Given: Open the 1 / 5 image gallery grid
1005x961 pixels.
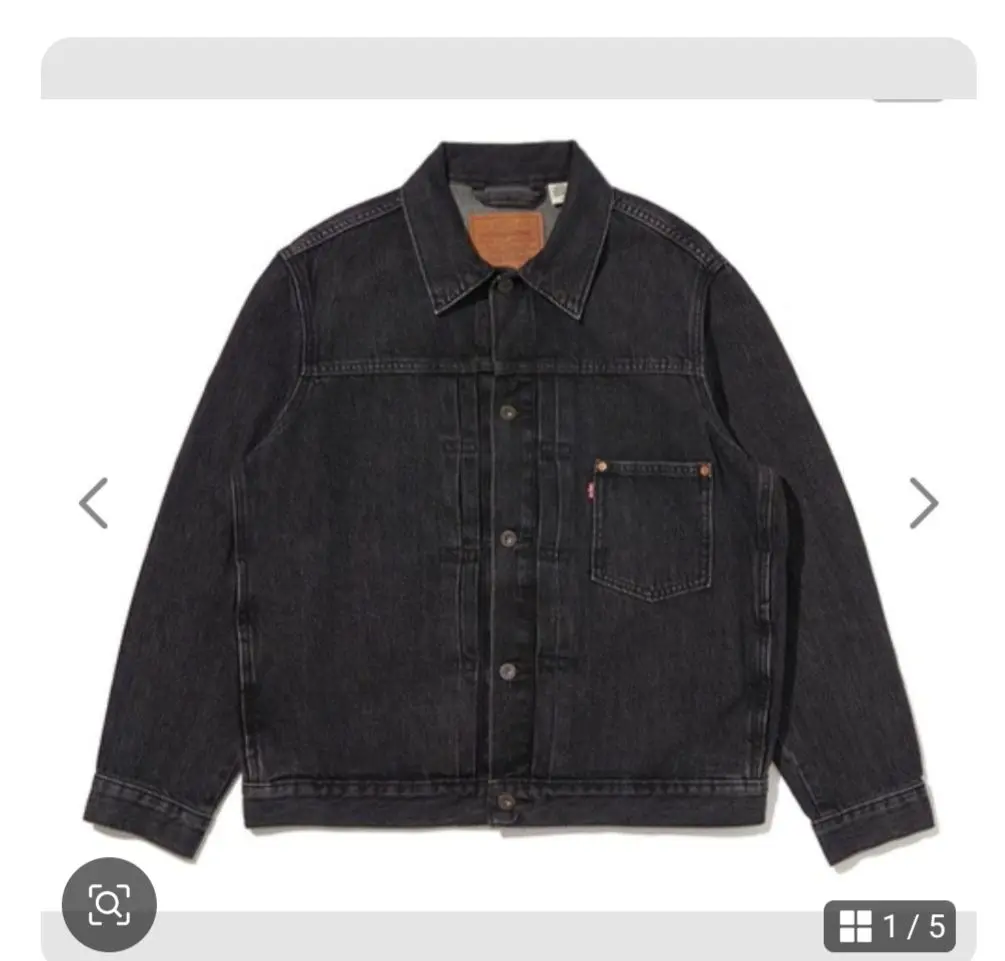Looking at the screenshot, I should point(890,926).
